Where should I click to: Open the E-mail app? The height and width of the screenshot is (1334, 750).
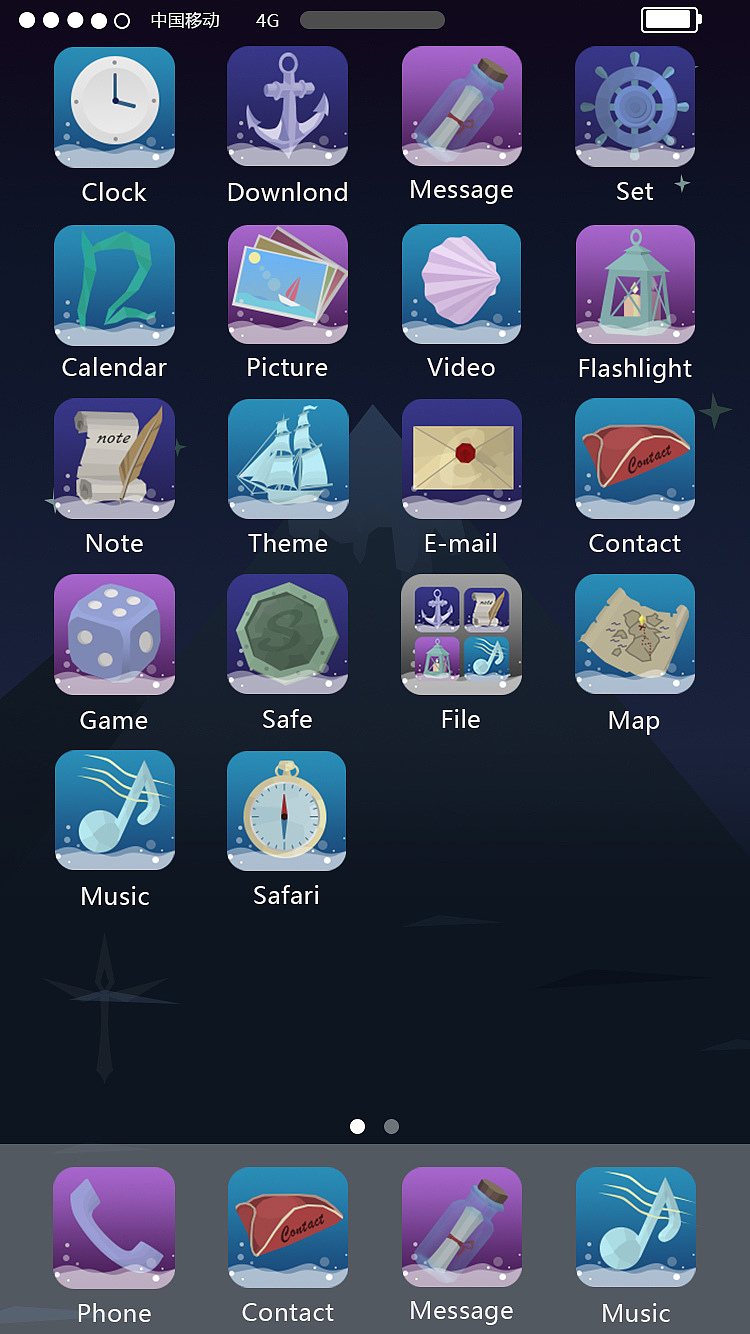(461, 459)
